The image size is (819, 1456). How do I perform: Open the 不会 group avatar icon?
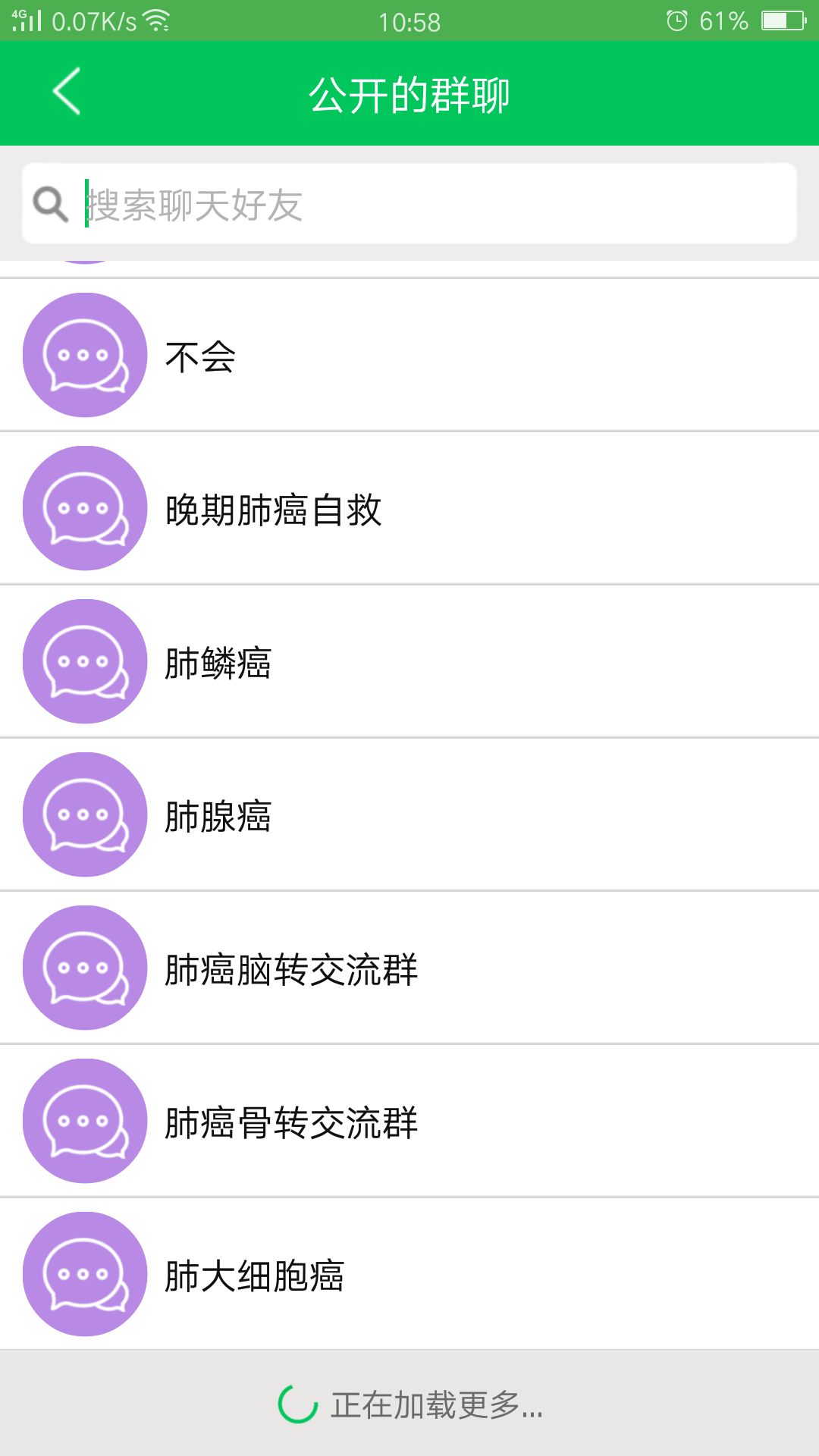click(84, 355)
